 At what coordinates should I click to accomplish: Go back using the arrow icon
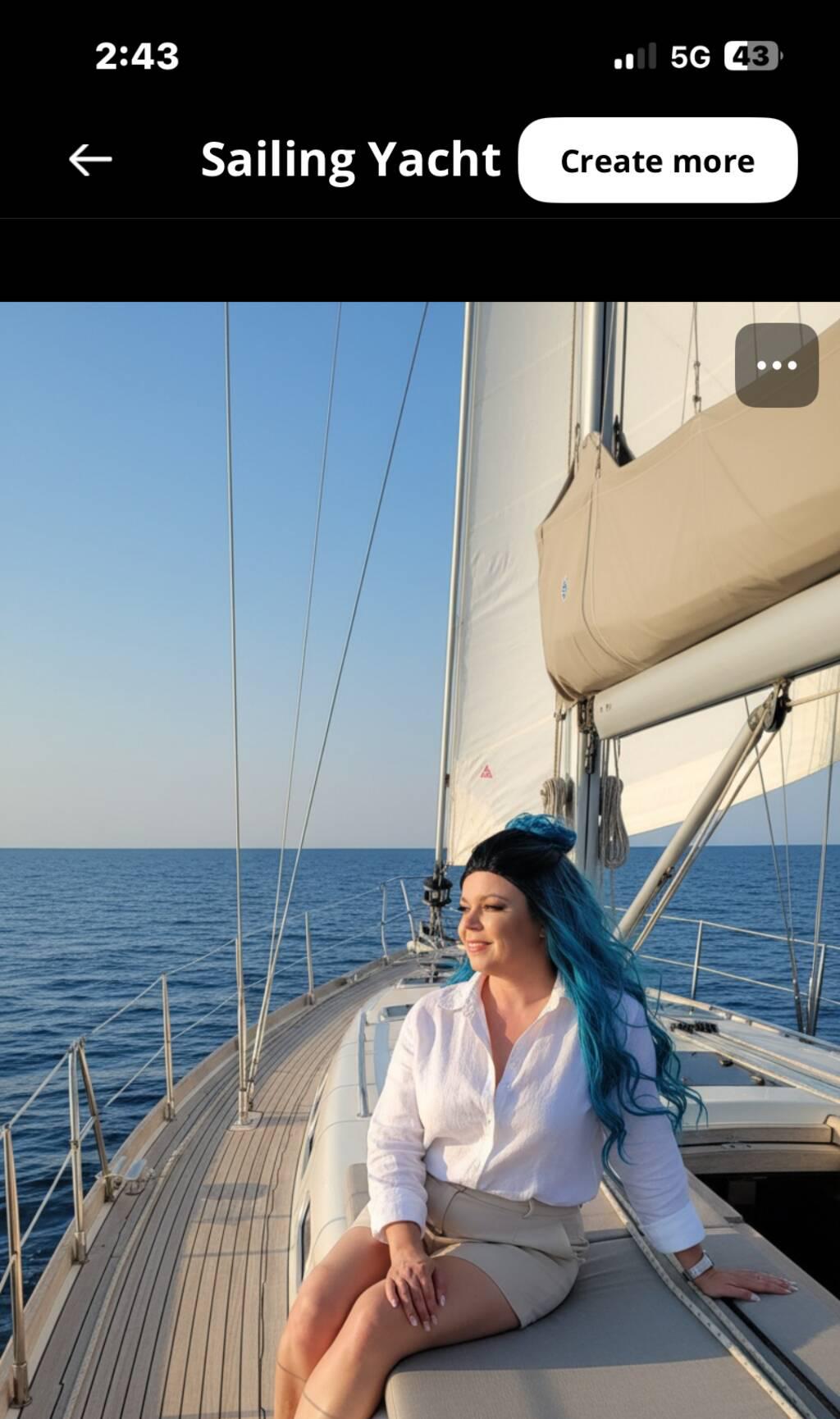tap(90, 160)
